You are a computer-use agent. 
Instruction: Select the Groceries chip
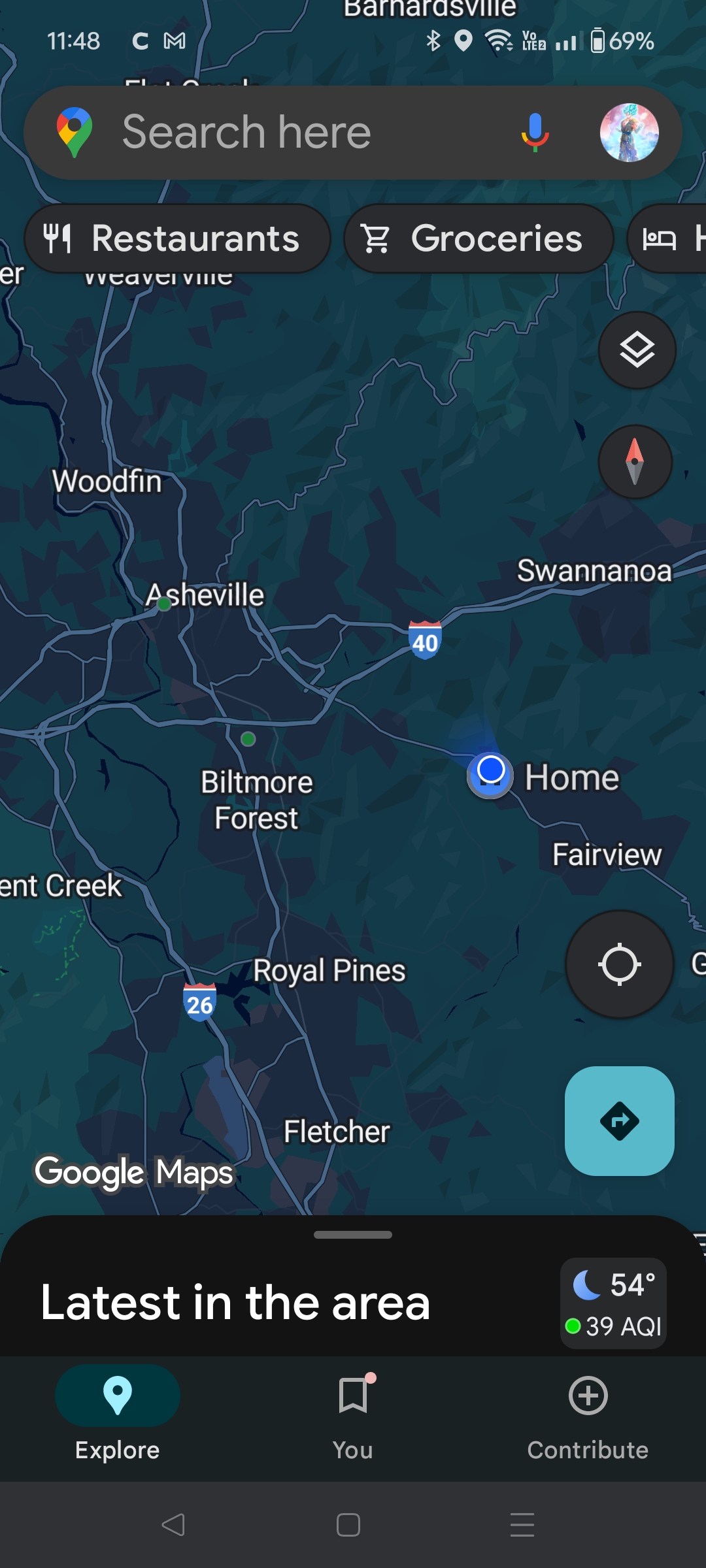pos(479,238)
